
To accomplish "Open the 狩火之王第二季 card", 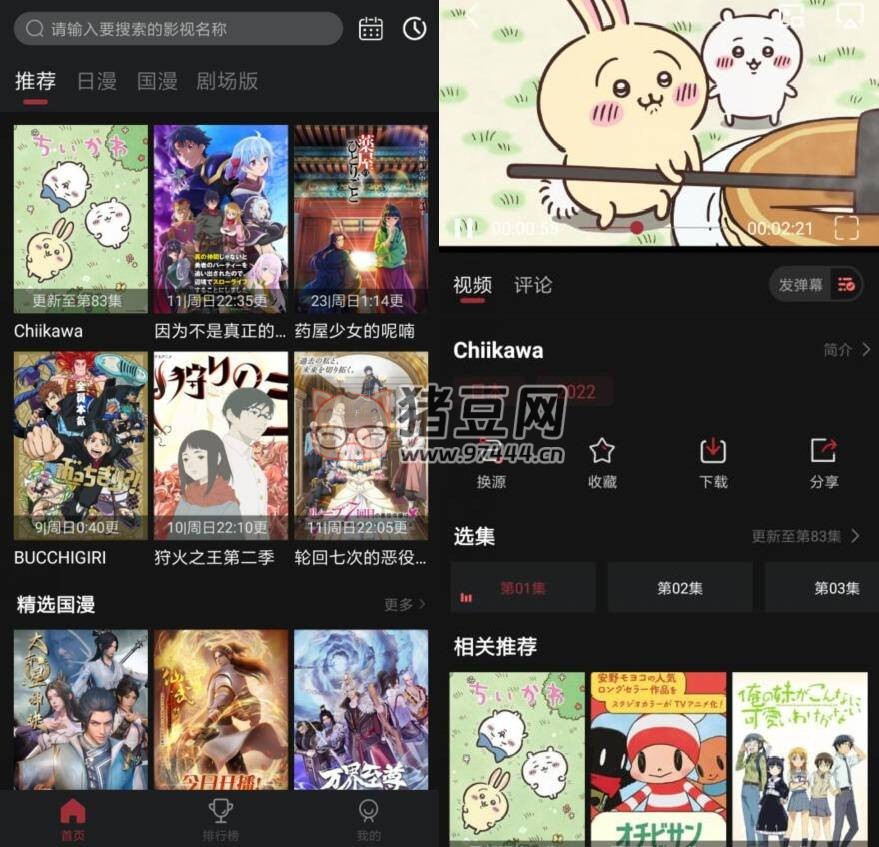I will click(x=220, y=445).
